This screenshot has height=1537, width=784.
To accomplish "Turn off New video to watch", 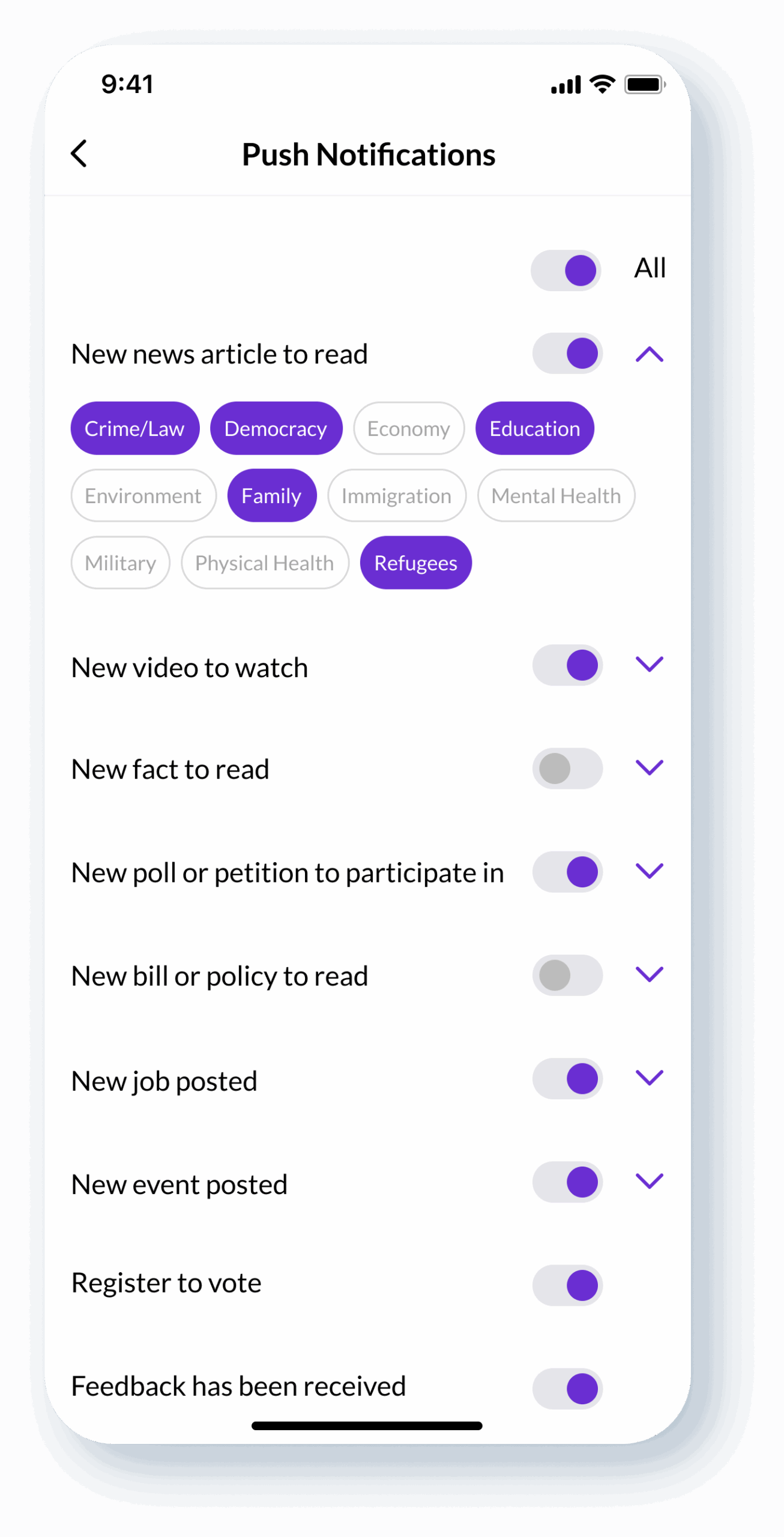I will (567, 665).
